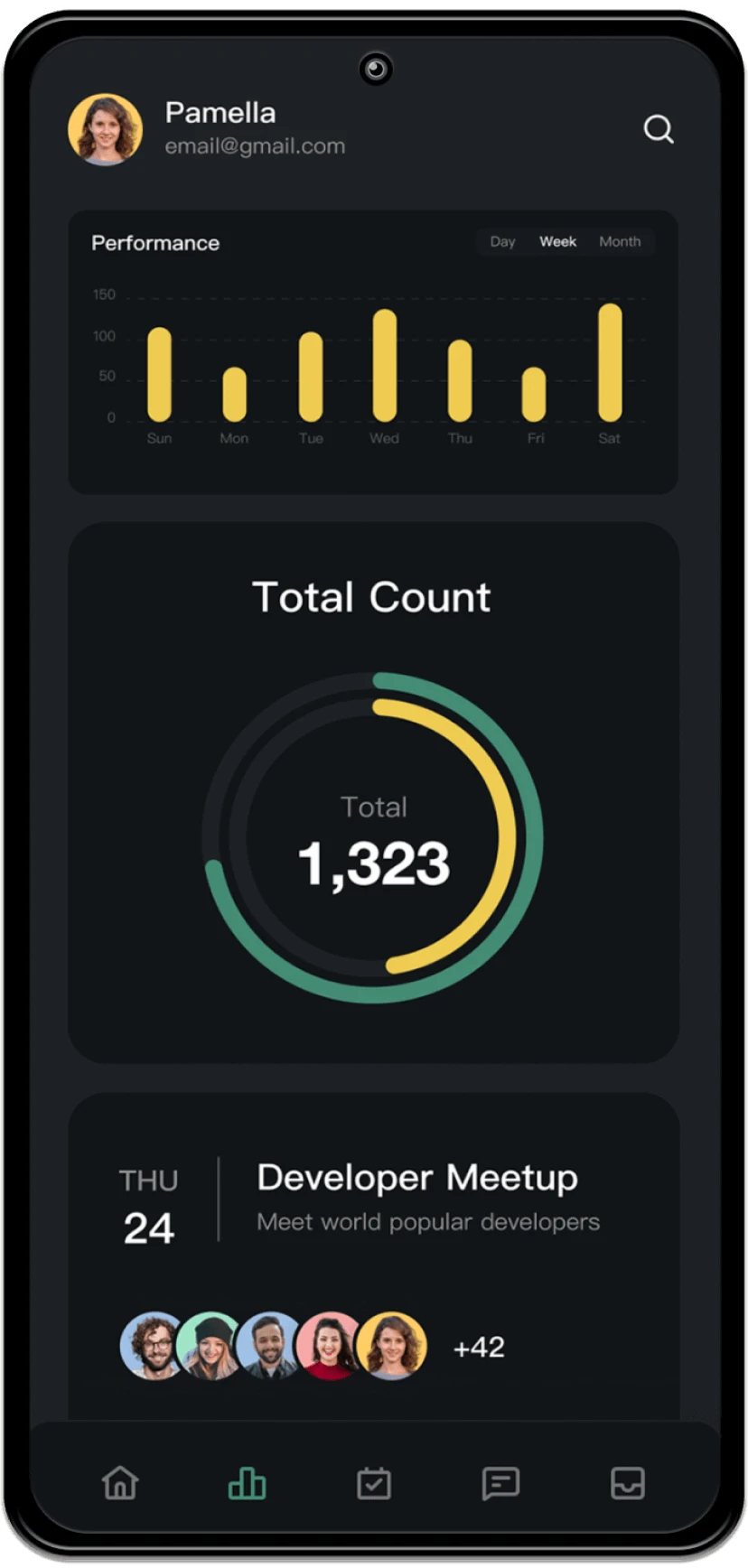Open the Developer Meetup event card

tap(416, 1178)
